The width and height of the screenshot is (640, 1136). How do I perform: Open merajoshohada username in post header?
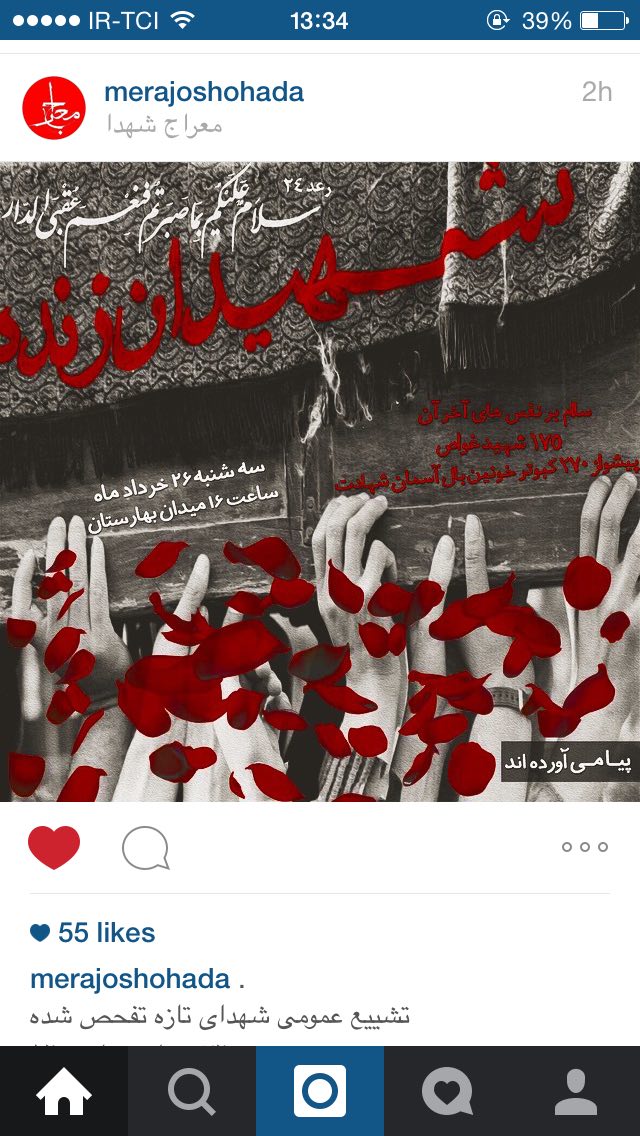203,92
